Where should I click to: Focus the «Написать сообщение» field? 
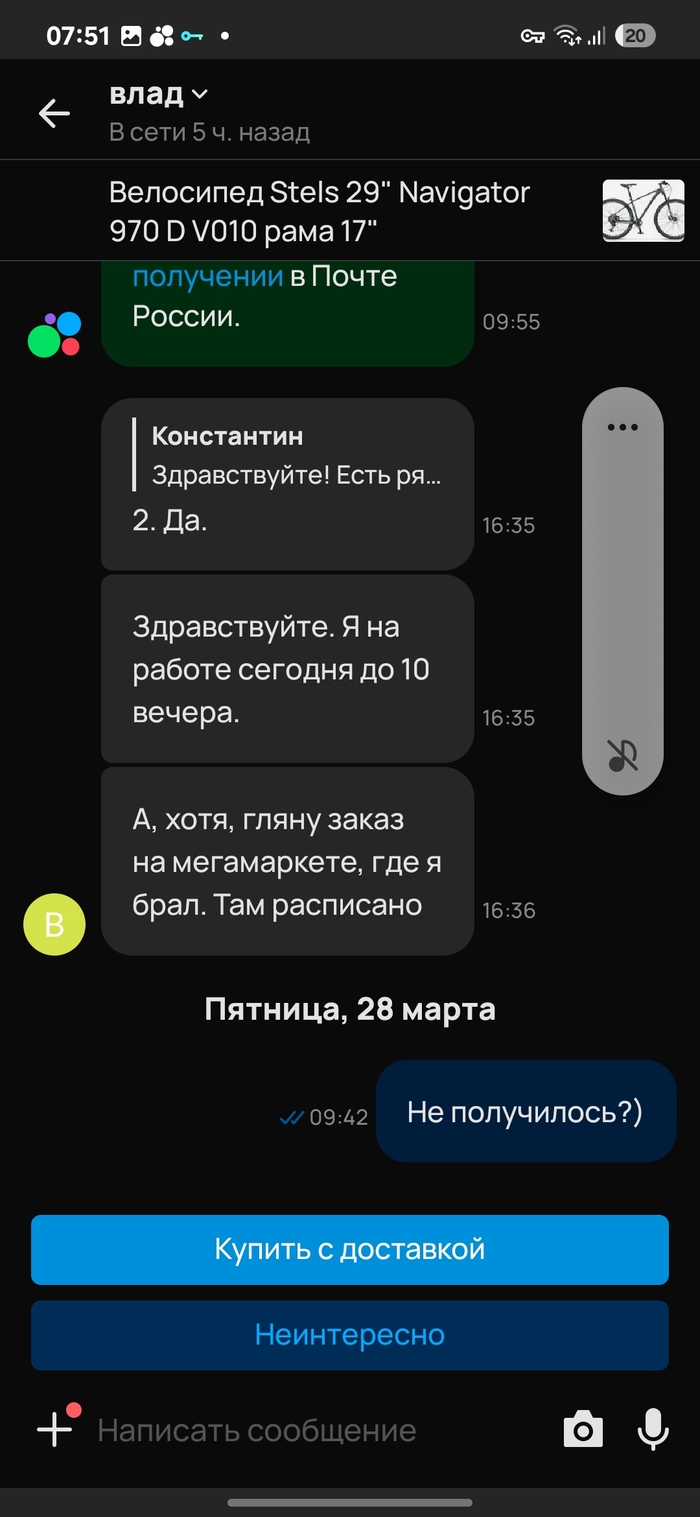tap(300, 1430)
